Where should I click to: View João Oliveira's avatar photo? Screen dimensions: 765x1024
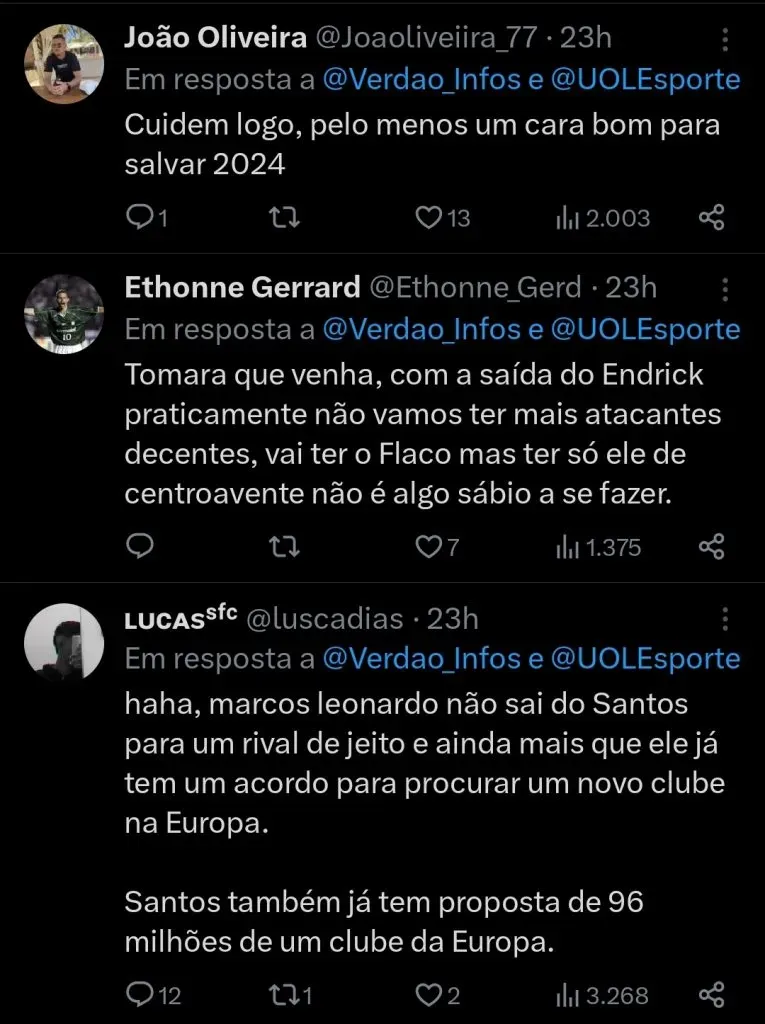[x=63, y=64]
